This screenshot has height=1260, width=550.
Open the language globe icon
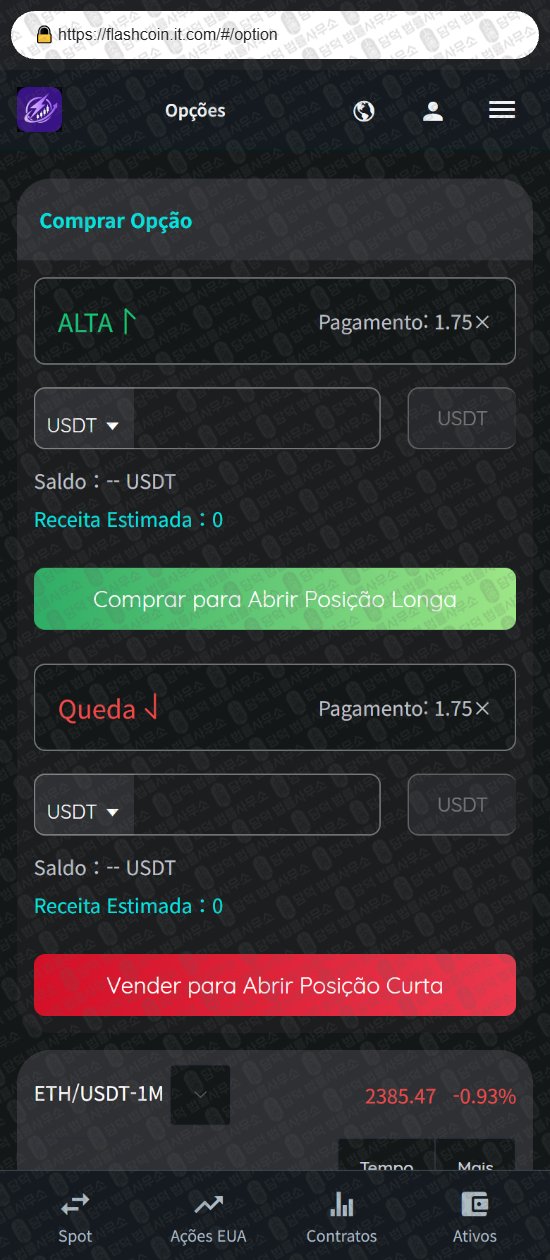(x=364, y=111)
